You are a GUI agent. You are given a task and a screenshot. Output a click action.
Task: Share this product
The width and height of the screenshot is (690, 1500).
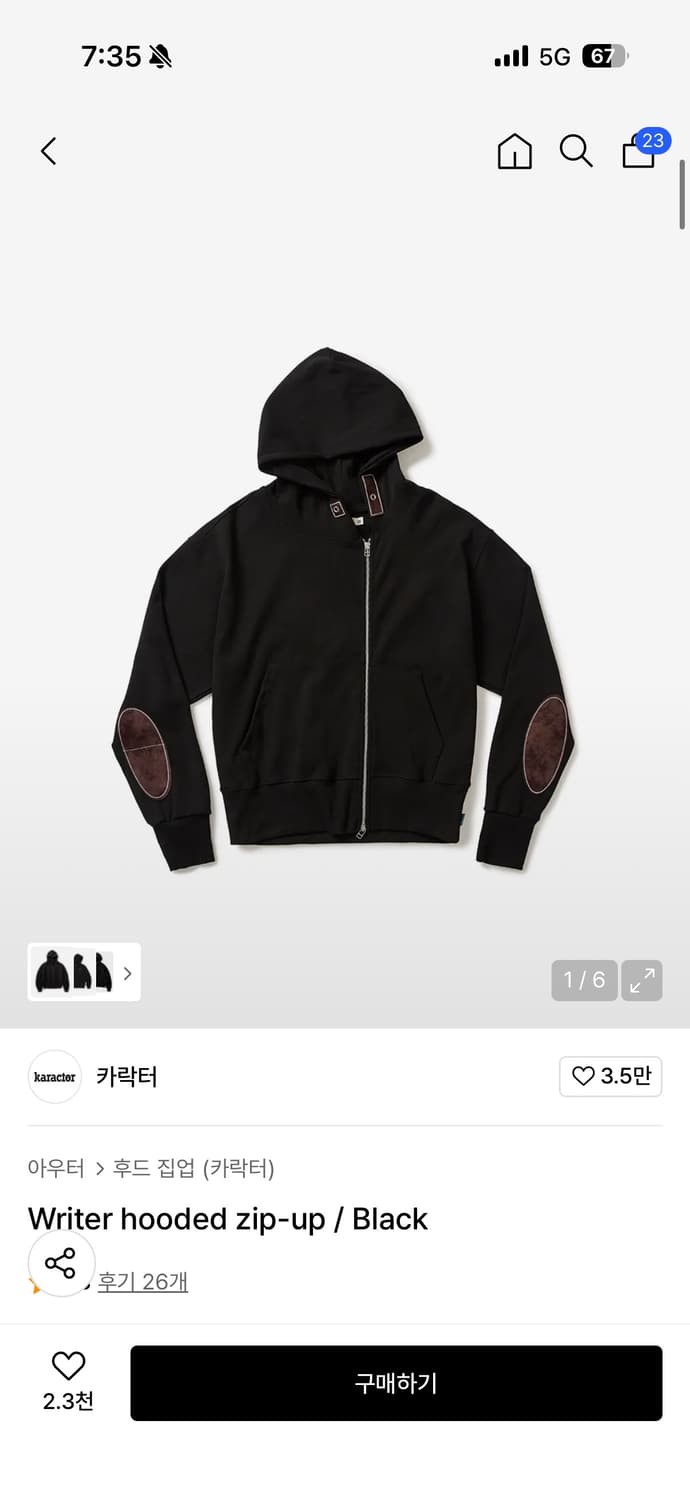coord(61,1263)
